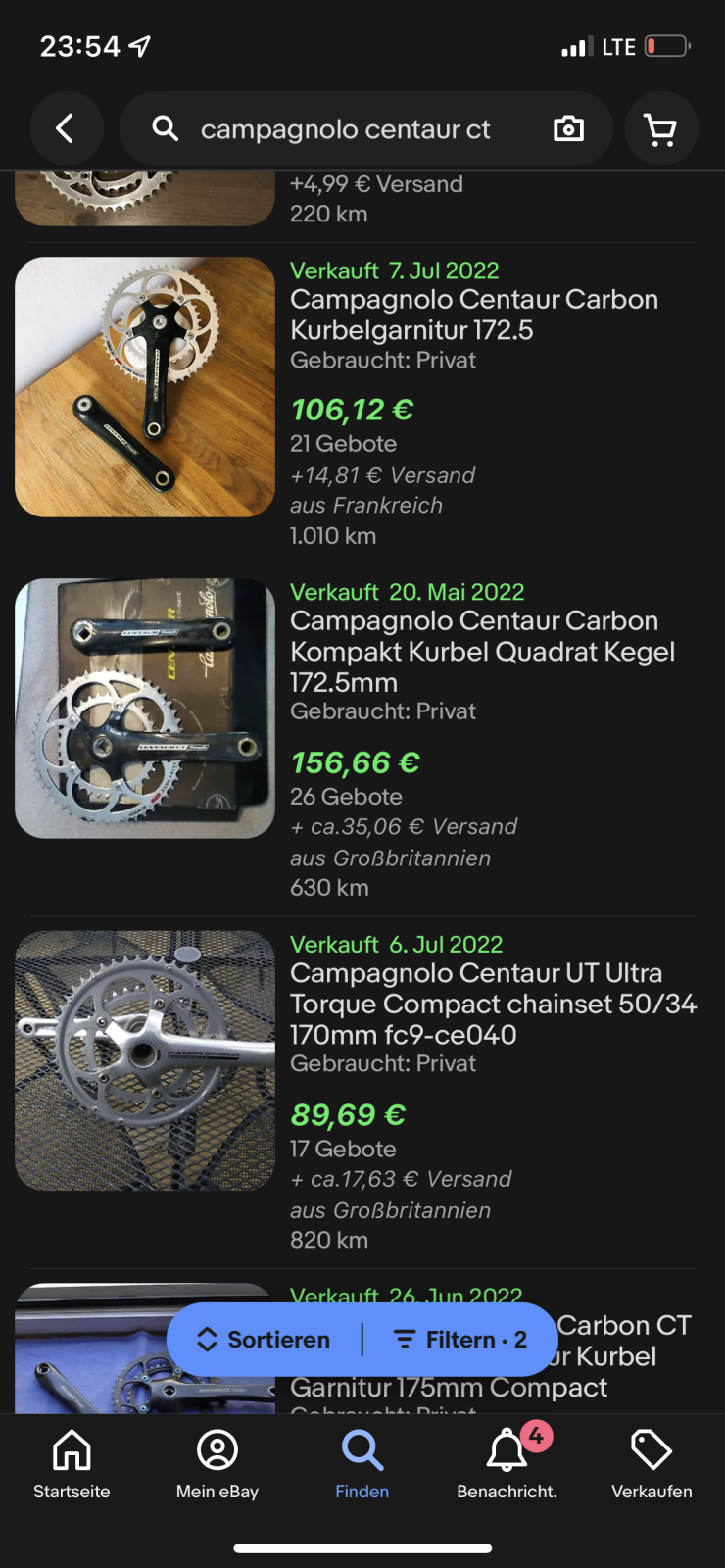Switch to the Startseite tab
Screen dimensions: 725x1568
(x=72, y=1464)
